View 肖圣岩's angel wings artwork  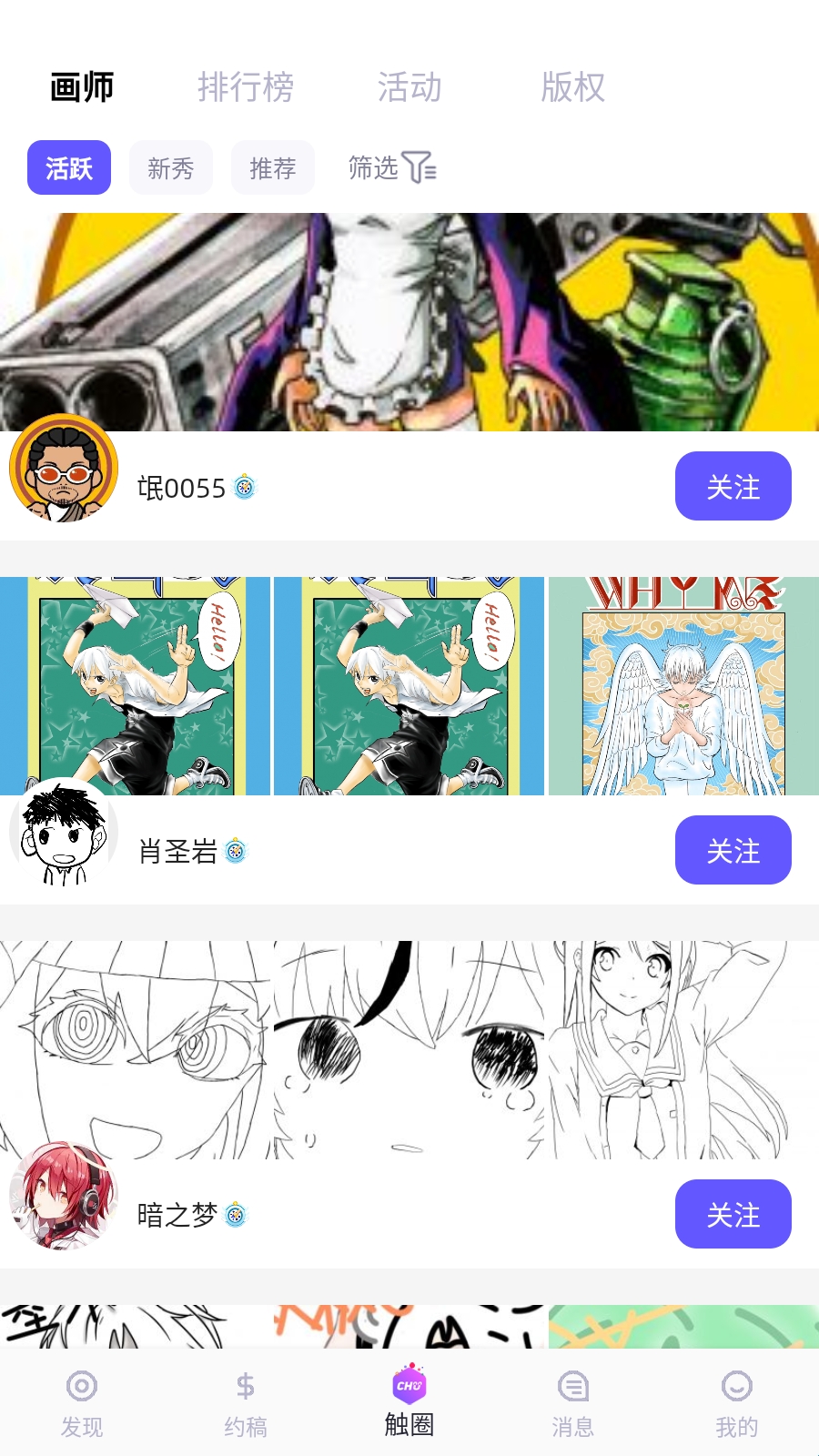coord(683,687)
